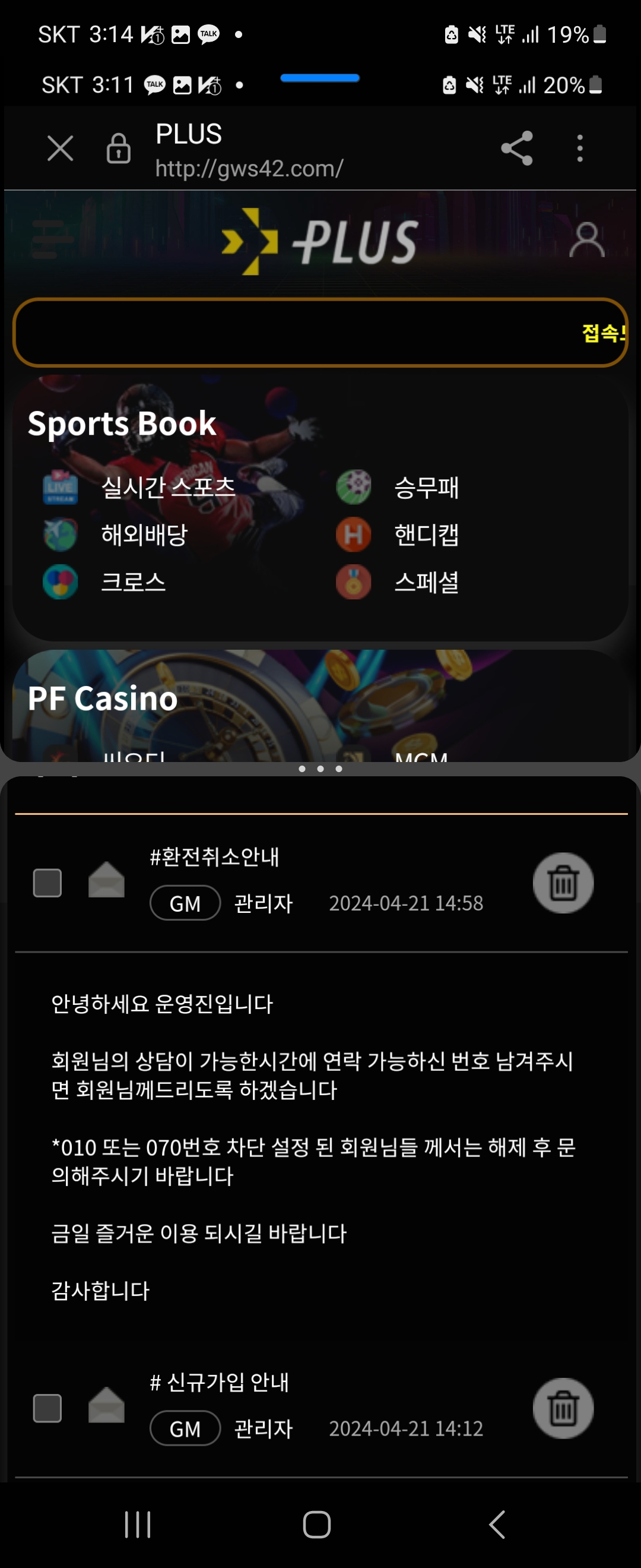The image size is (641, 1568).
Task: Open the recent apps view
Action: click(x=138, y=1524)
